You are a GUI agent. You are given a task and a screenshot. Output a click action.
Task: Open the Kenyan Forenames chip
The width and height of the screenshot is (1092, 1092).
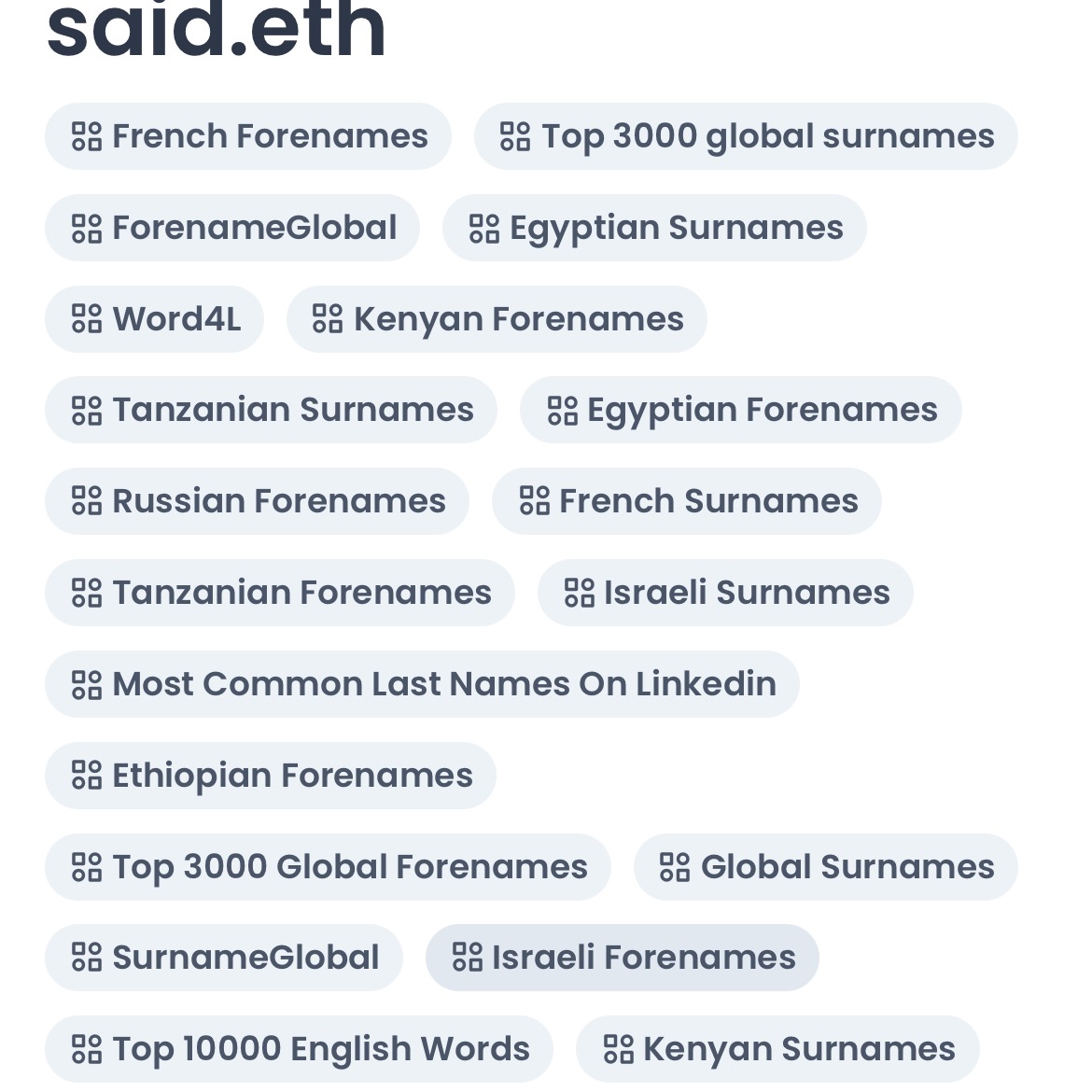(497, 319)
